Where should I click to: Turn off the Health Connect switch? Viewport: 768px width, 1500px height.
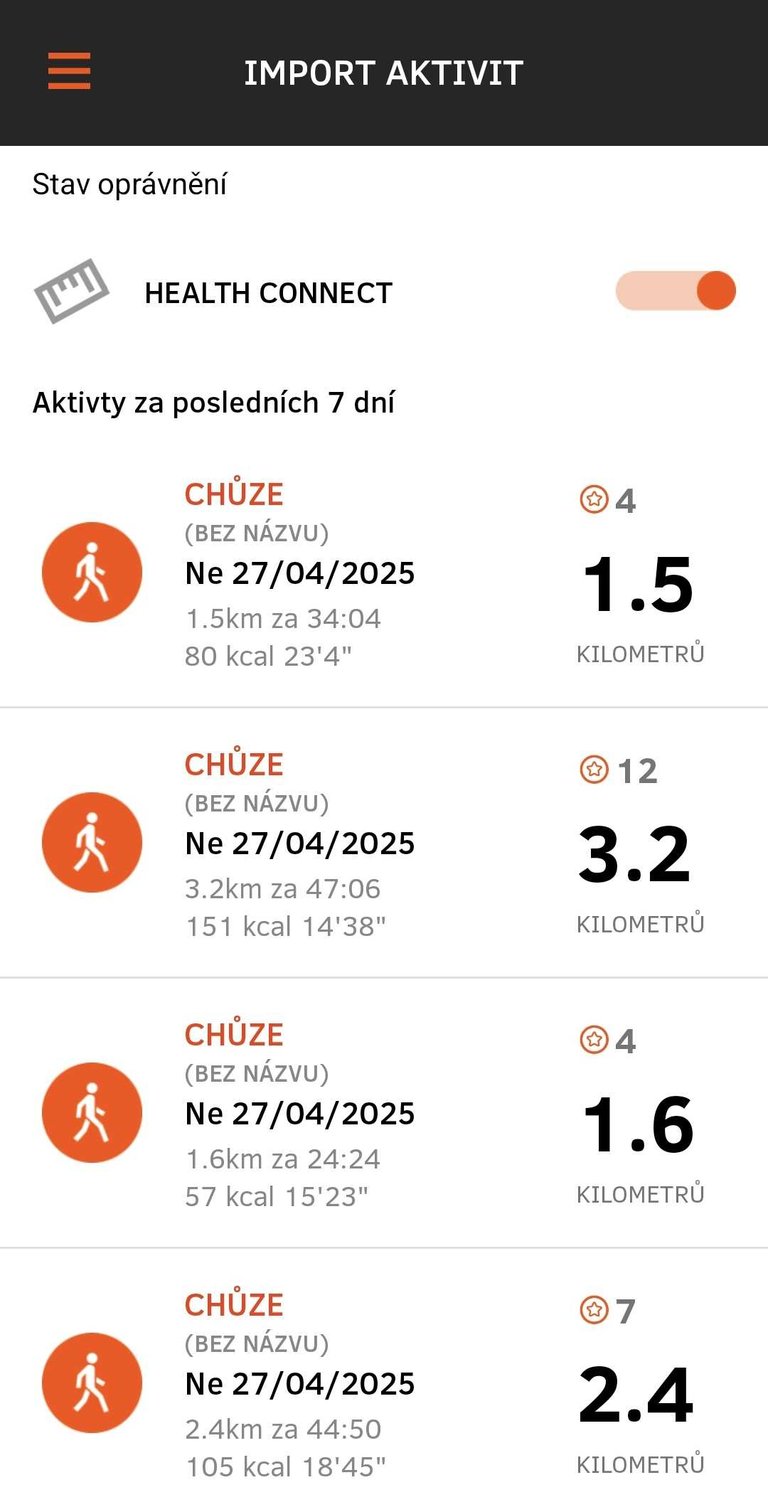tap(676, 291)
